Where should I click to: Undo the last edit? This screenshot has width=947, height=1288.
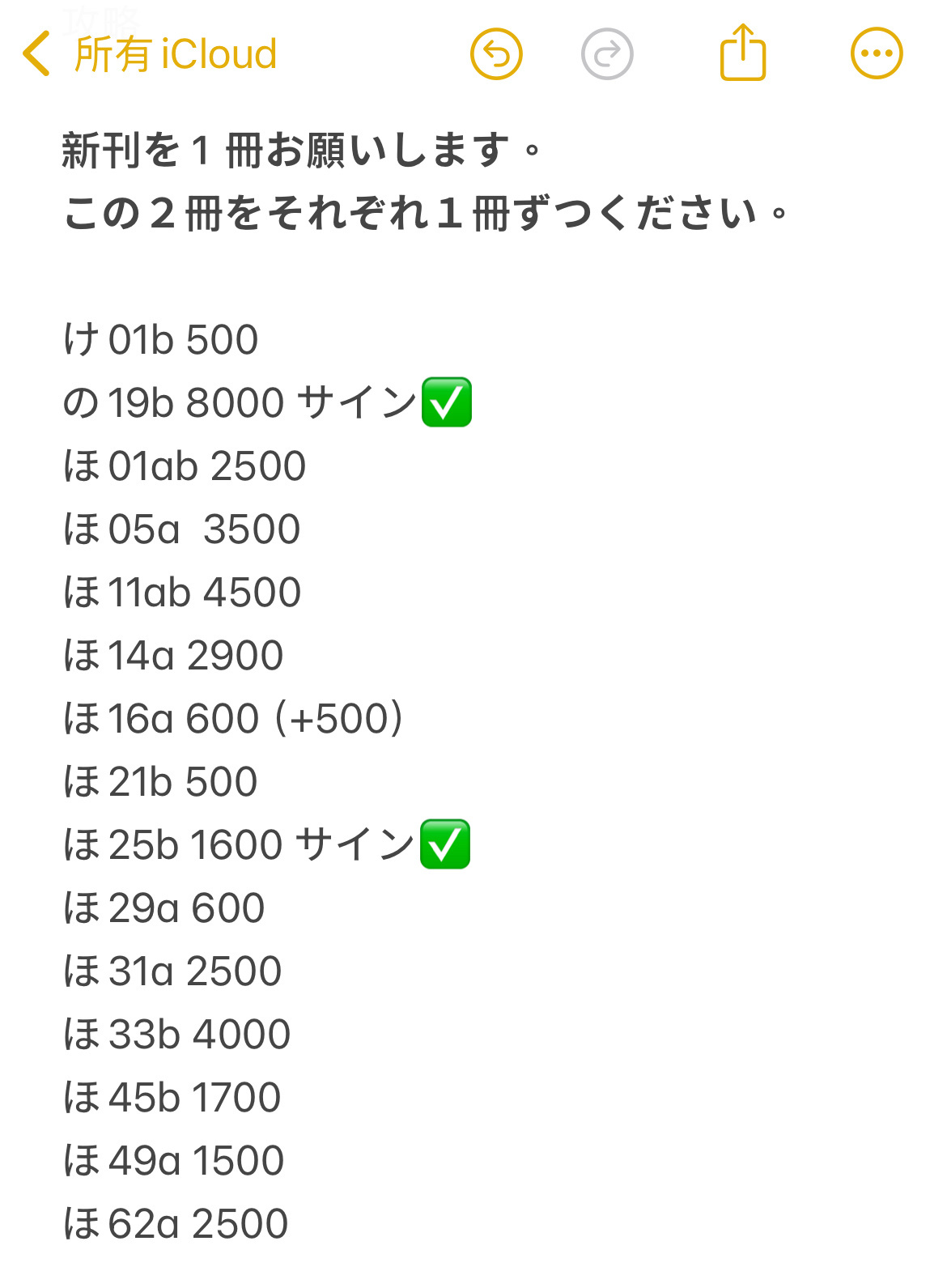click(495, 54)
